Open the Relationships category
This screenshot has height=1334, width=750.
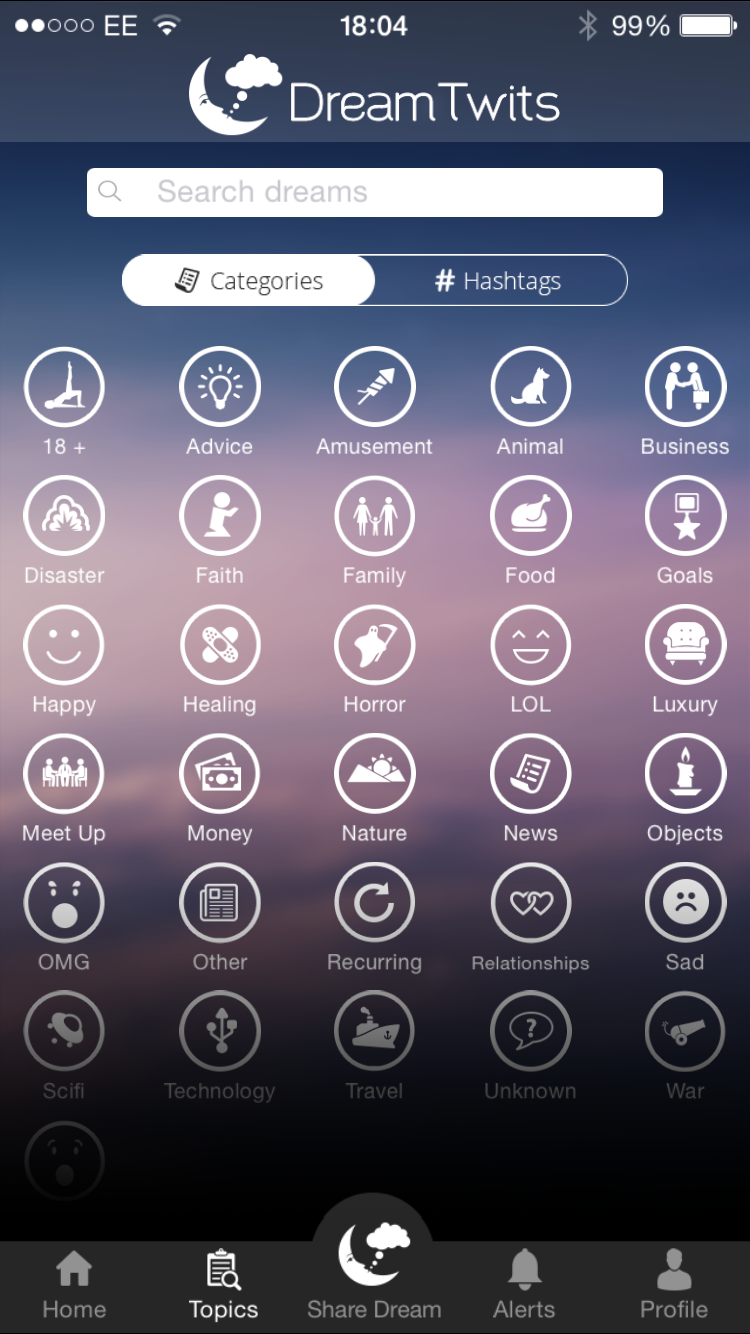click(x=530, y=904)
